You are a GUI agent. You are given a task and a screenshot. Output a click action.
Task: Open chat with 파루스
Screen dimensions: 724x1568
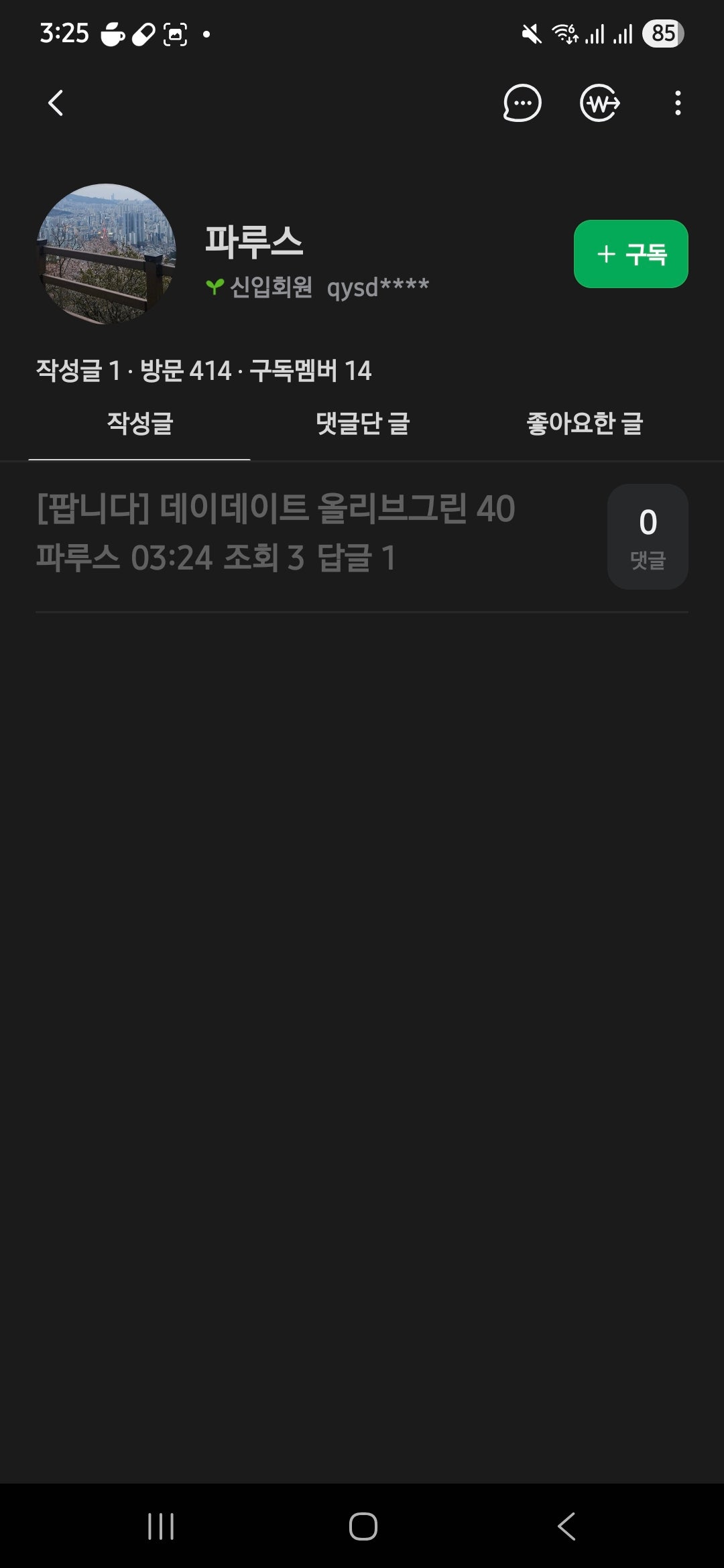point(522,103)
